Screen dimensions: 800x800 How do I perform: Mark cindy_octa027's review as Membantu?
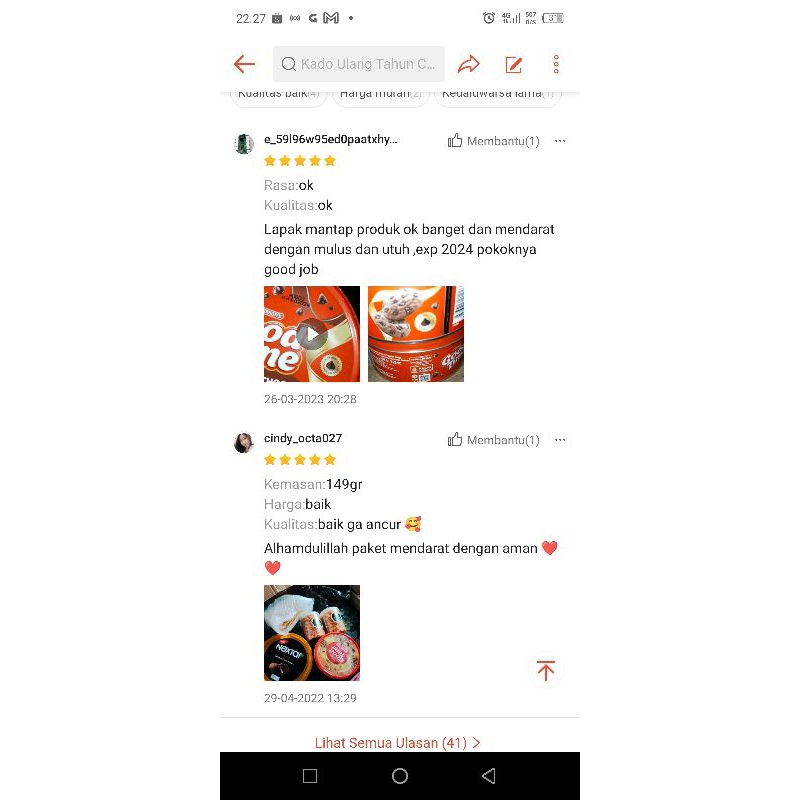point(494,440)
